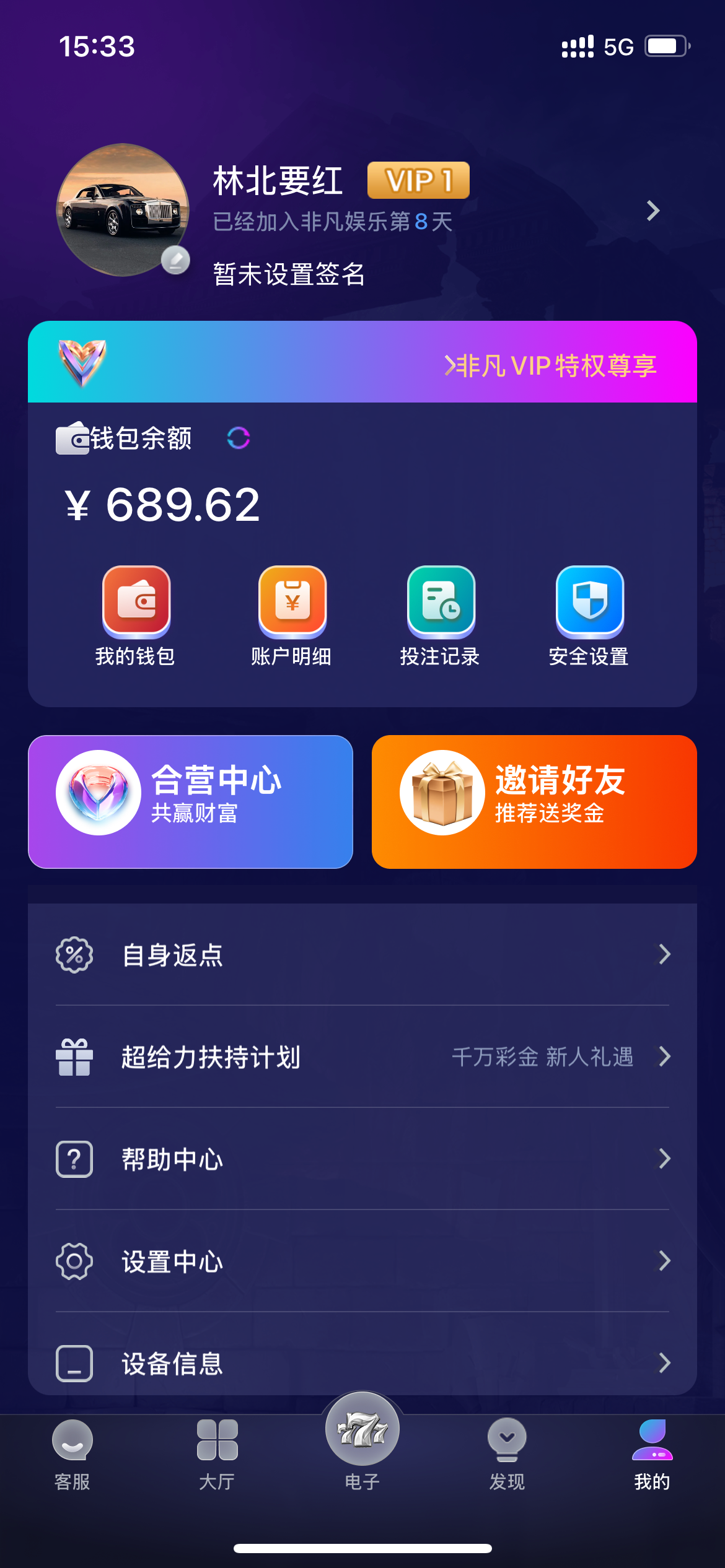This screenshot has width=725, height=1568.
Task: Open 设置中心
Action: tap(362, 1261)
